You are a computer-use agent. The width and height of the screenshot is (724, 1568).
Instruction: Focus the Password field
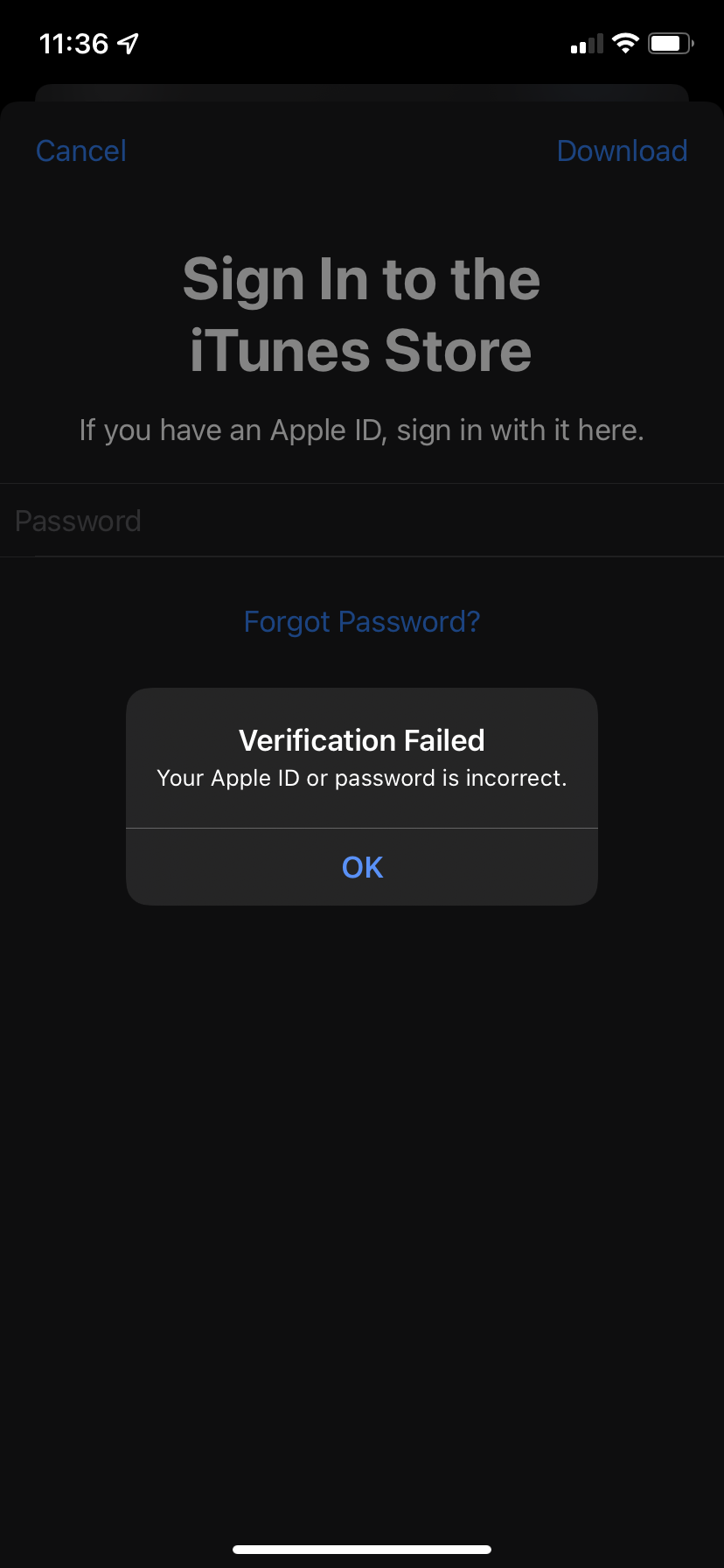(362, 521)
